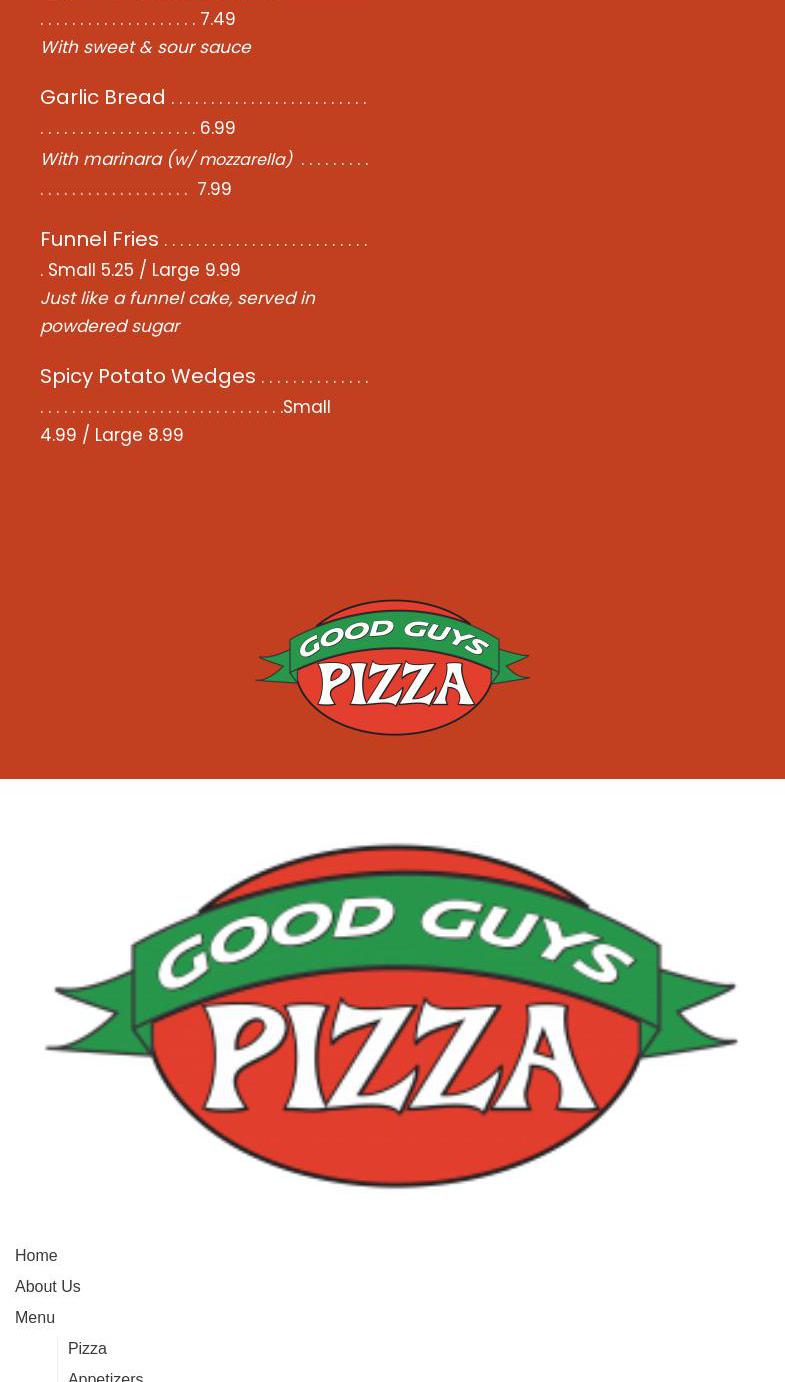The image size is (785, 1382).
Task: Open the Appetizers submenu link
Action: pos(105,1376)
